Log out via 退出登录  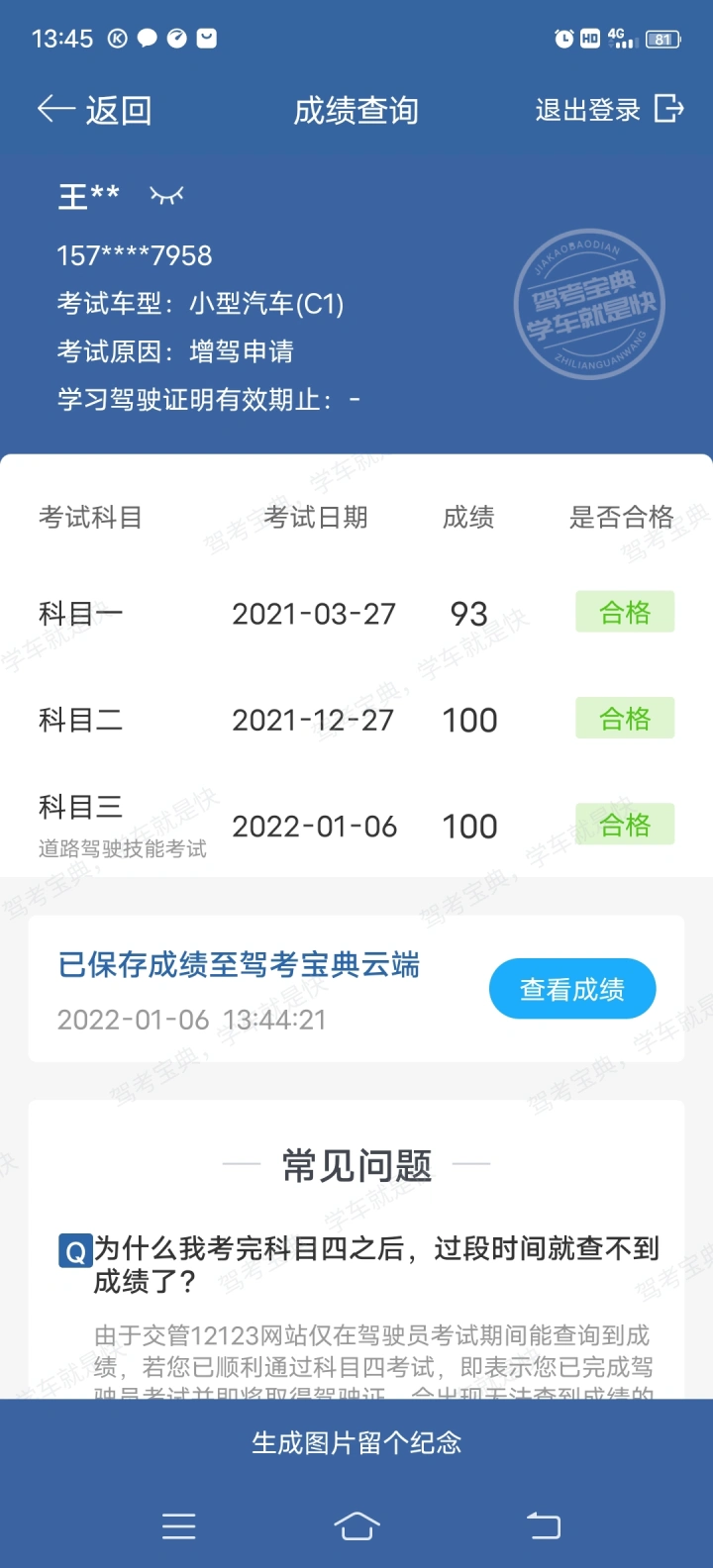pos(609,110)
